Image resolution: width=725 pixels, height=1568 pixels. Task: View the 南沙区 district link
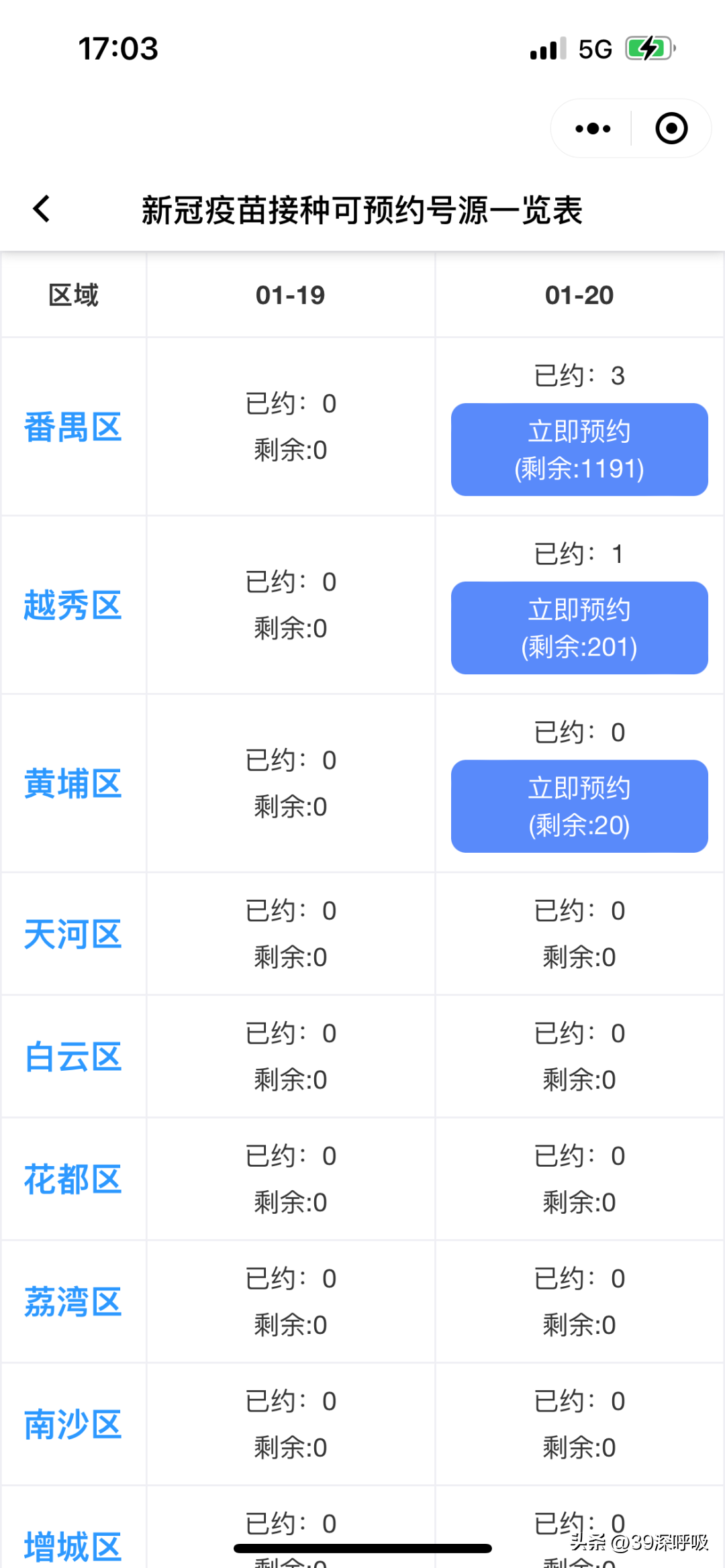(72, 1425)
